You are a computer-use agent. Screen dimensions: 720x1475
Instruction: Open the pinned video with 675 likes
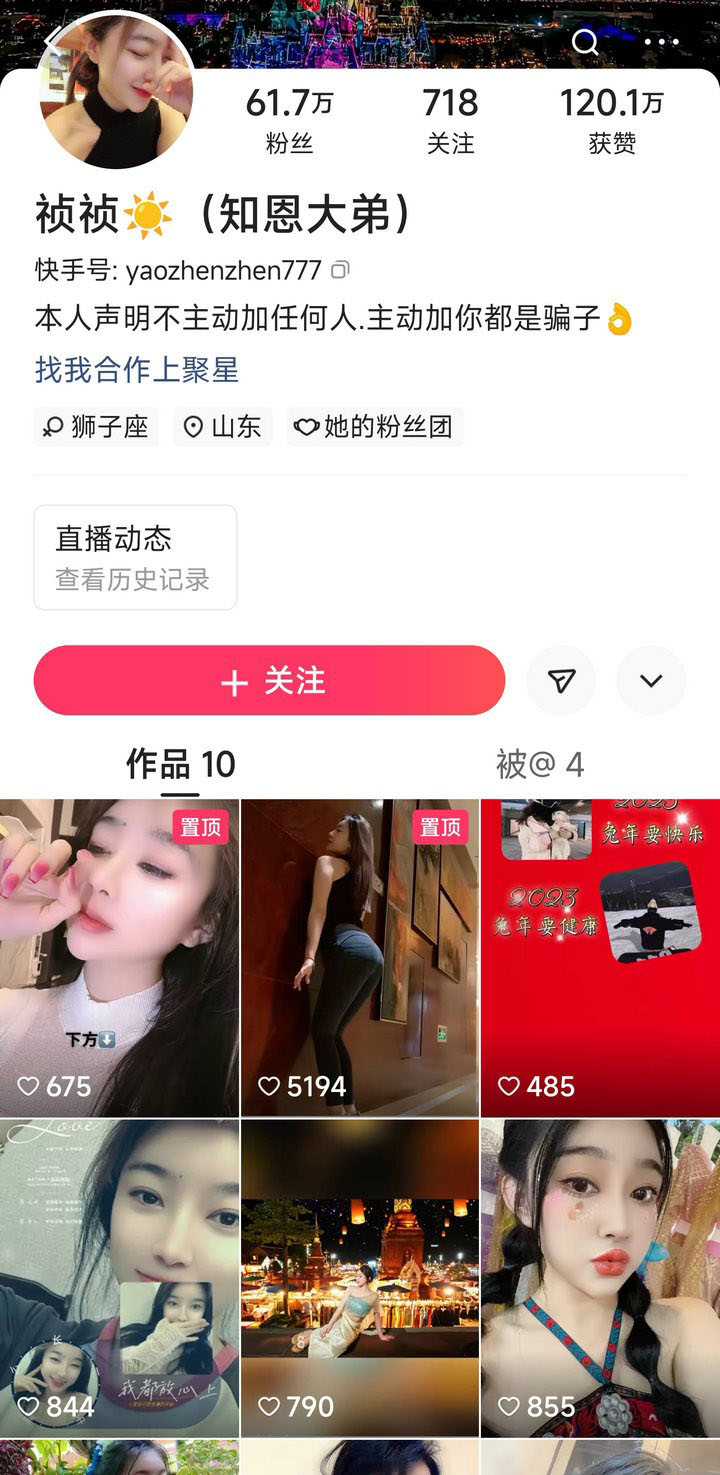click(119, 957)
